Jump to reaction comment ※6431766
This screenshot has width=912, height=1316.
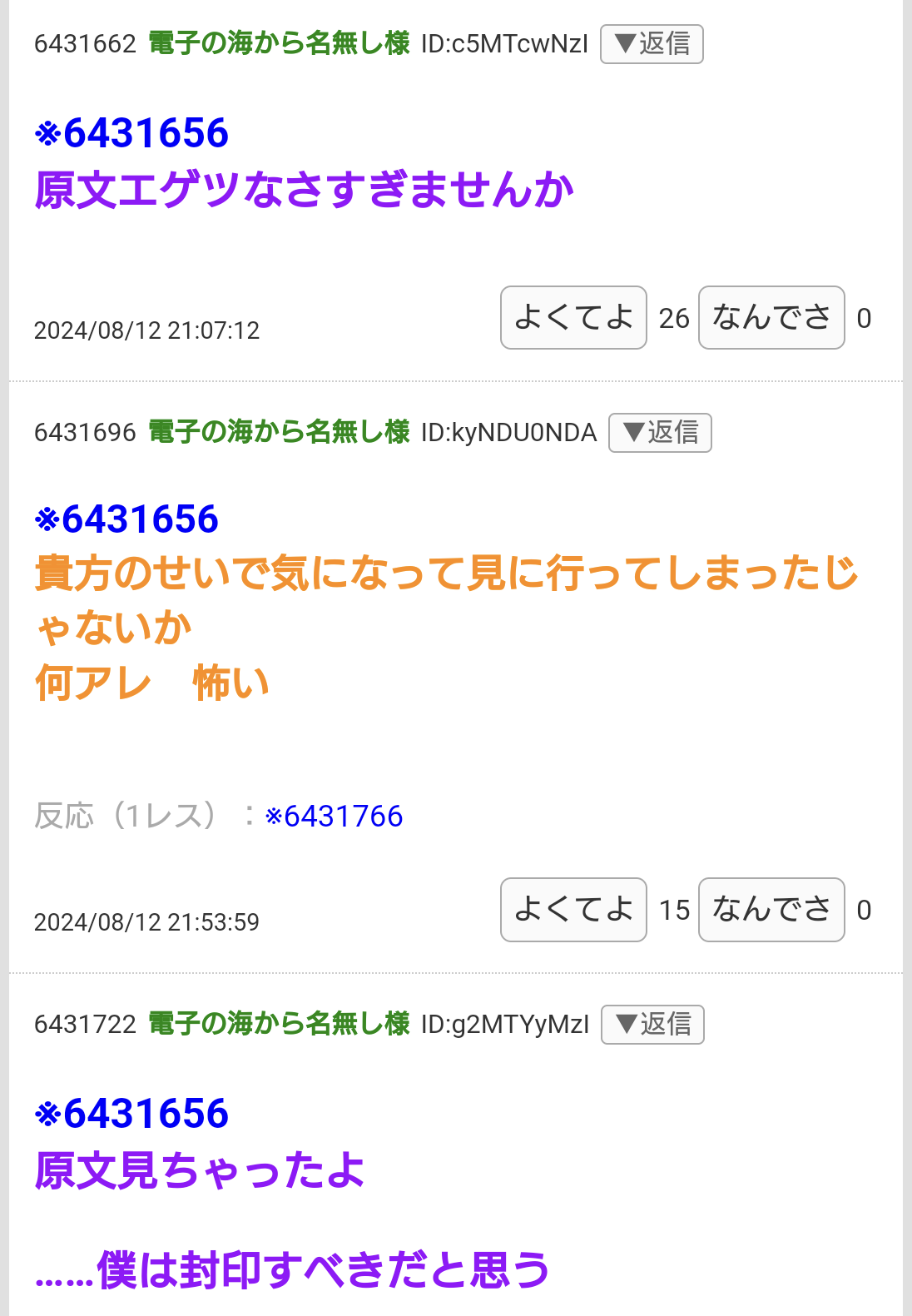point(334,817)
